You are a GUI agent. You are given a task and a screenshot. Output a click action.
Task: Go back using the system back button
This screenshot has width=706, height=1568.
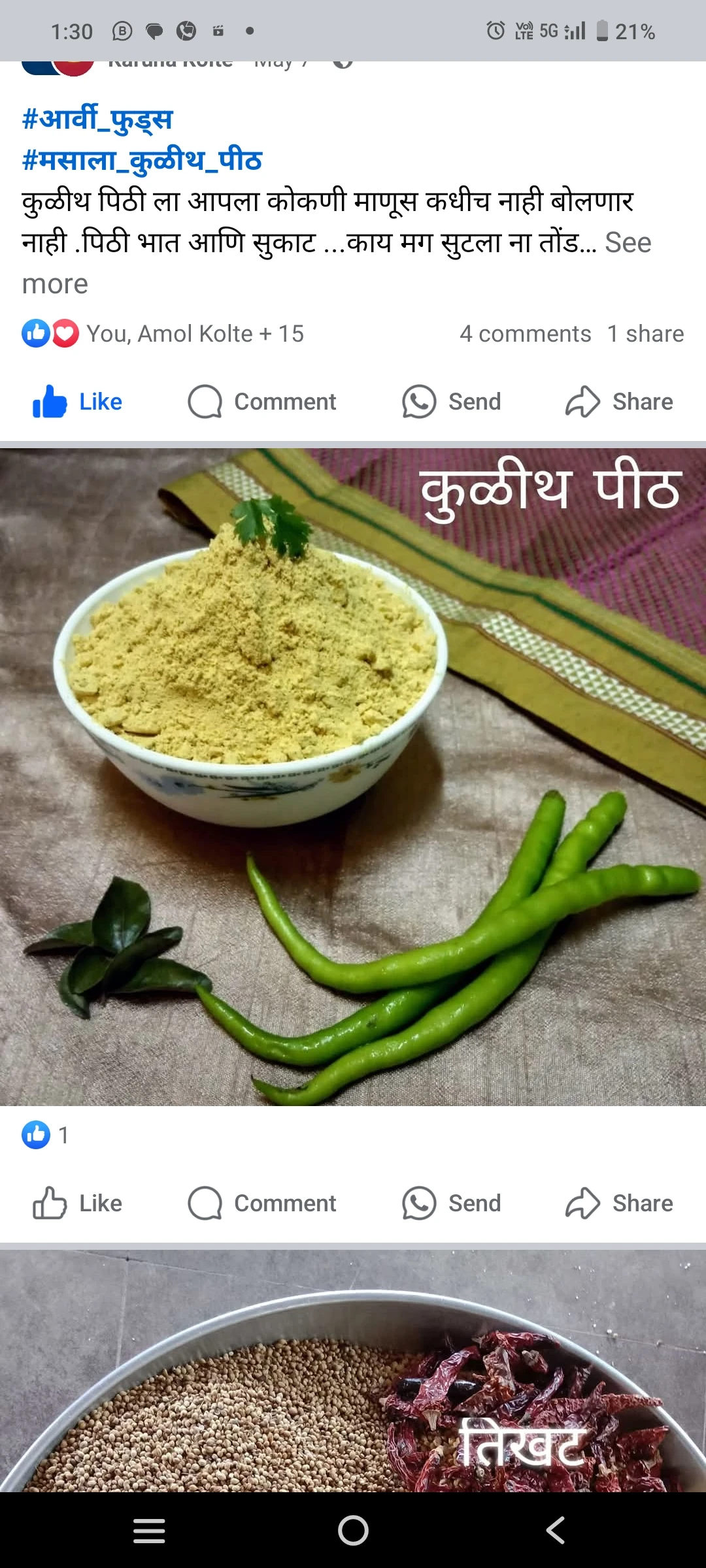pos(556,1530)
